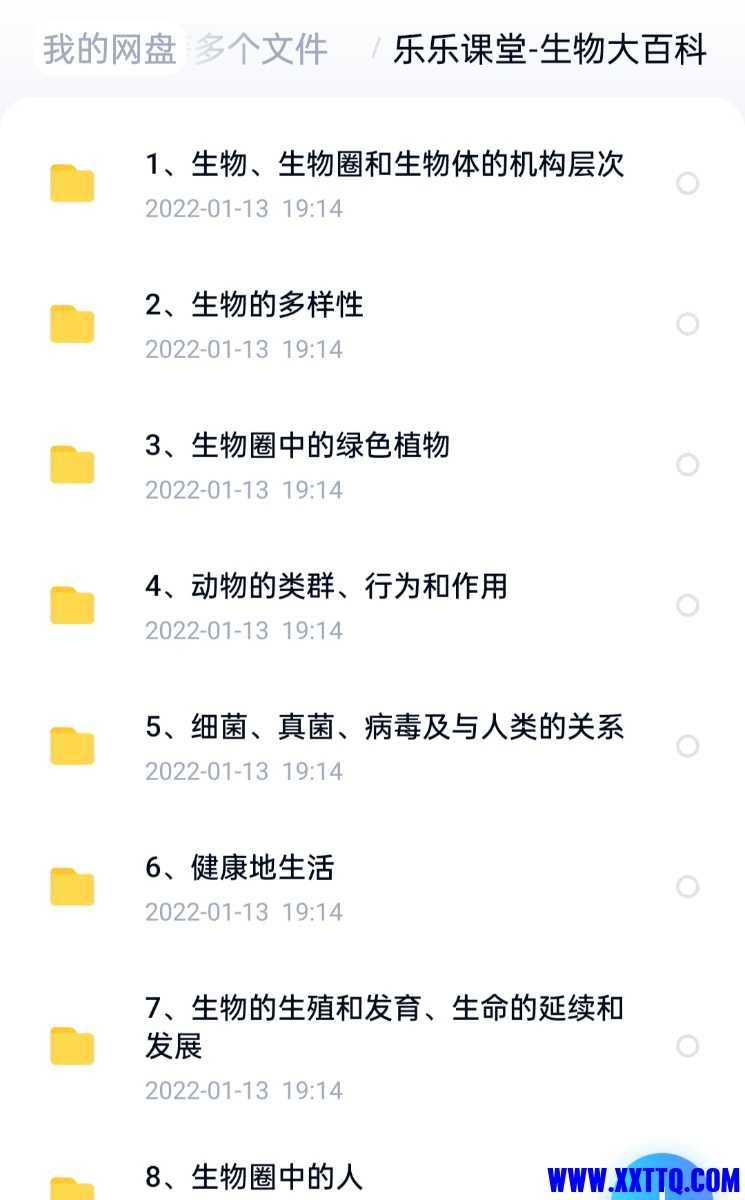Open breadcrumb folder 多个文件
Image resolution: width=745 pixels, height=1200 pixels.
pos(261,49)
